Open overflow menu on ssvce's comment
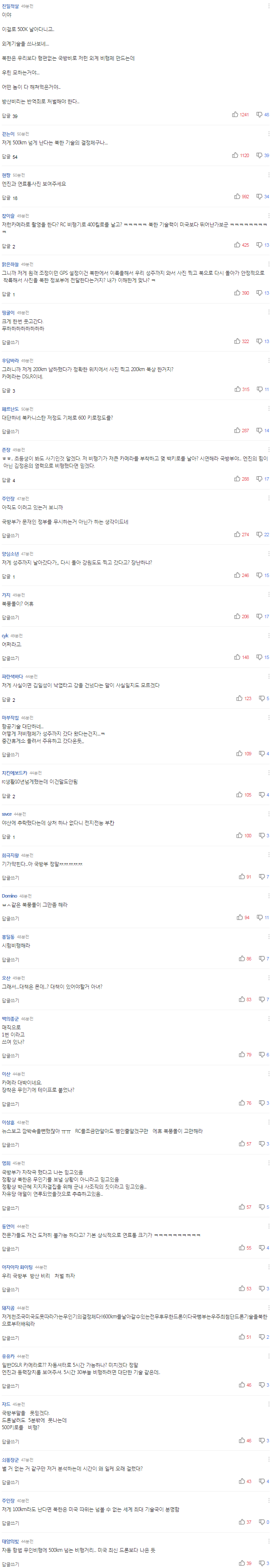 (267, 814)
